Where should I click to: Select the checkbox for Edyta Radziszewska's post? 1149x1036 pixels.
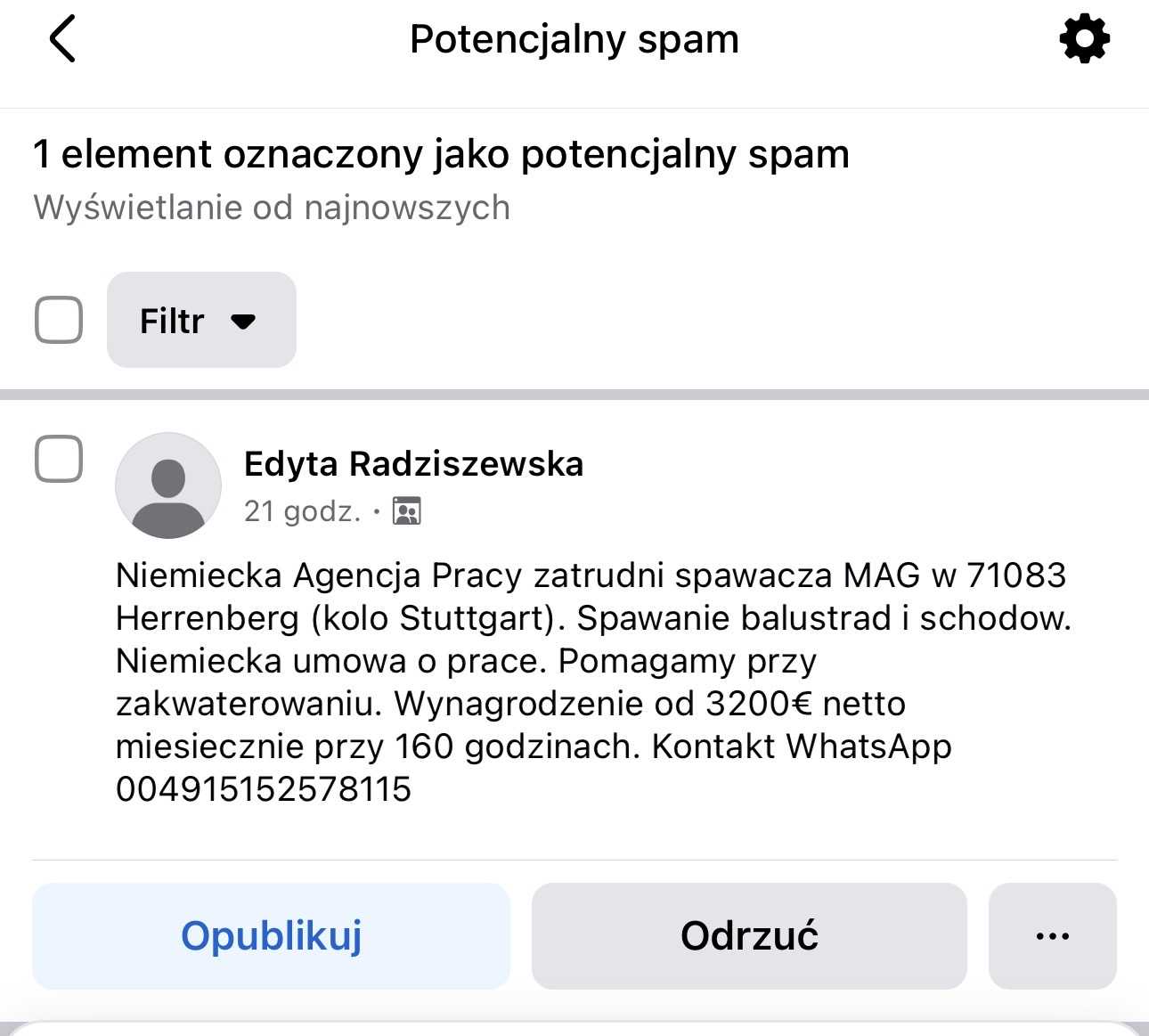pyautogui.click(x=59, y=460)
